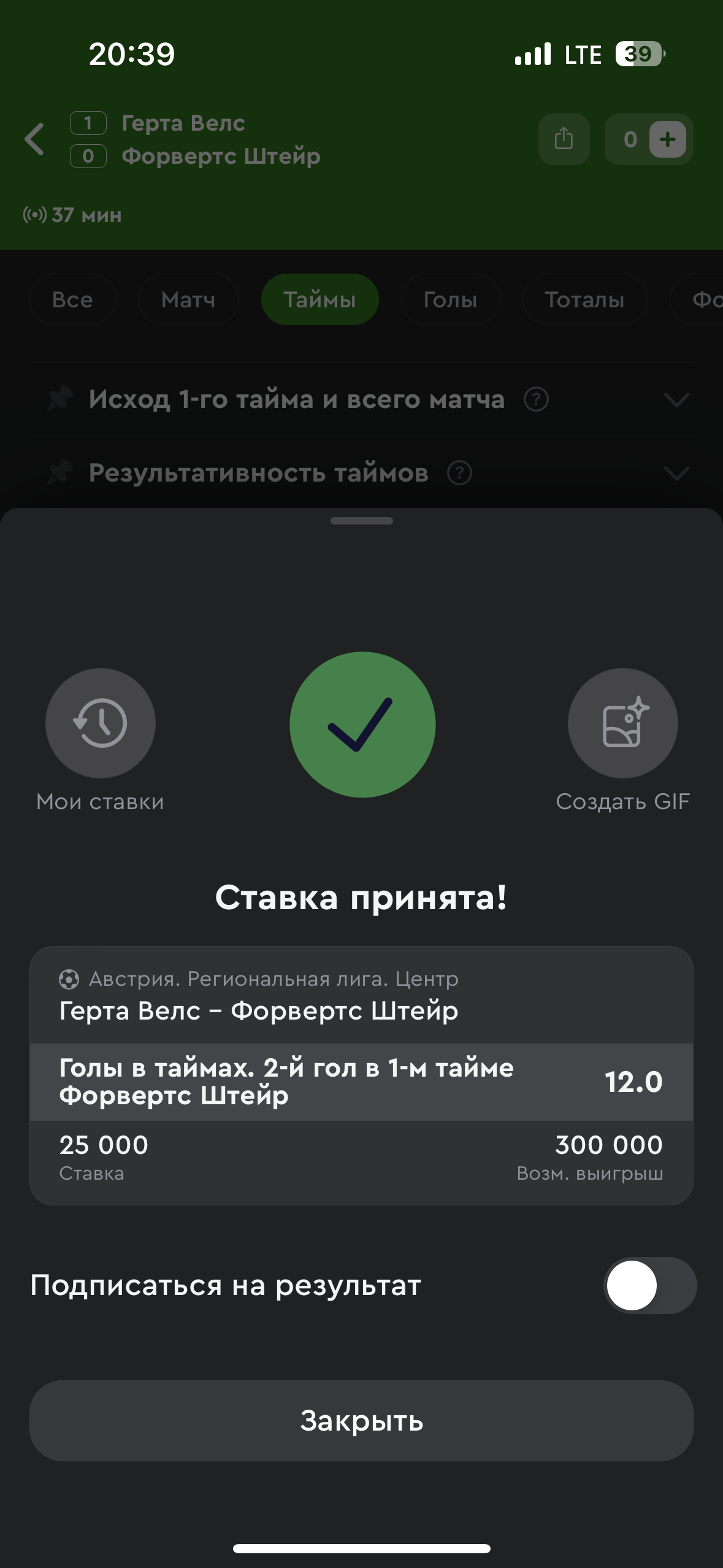Switch to the Тоталы tab
The height and width of the screenshot is (1568, 723).
tap(584, 299)
